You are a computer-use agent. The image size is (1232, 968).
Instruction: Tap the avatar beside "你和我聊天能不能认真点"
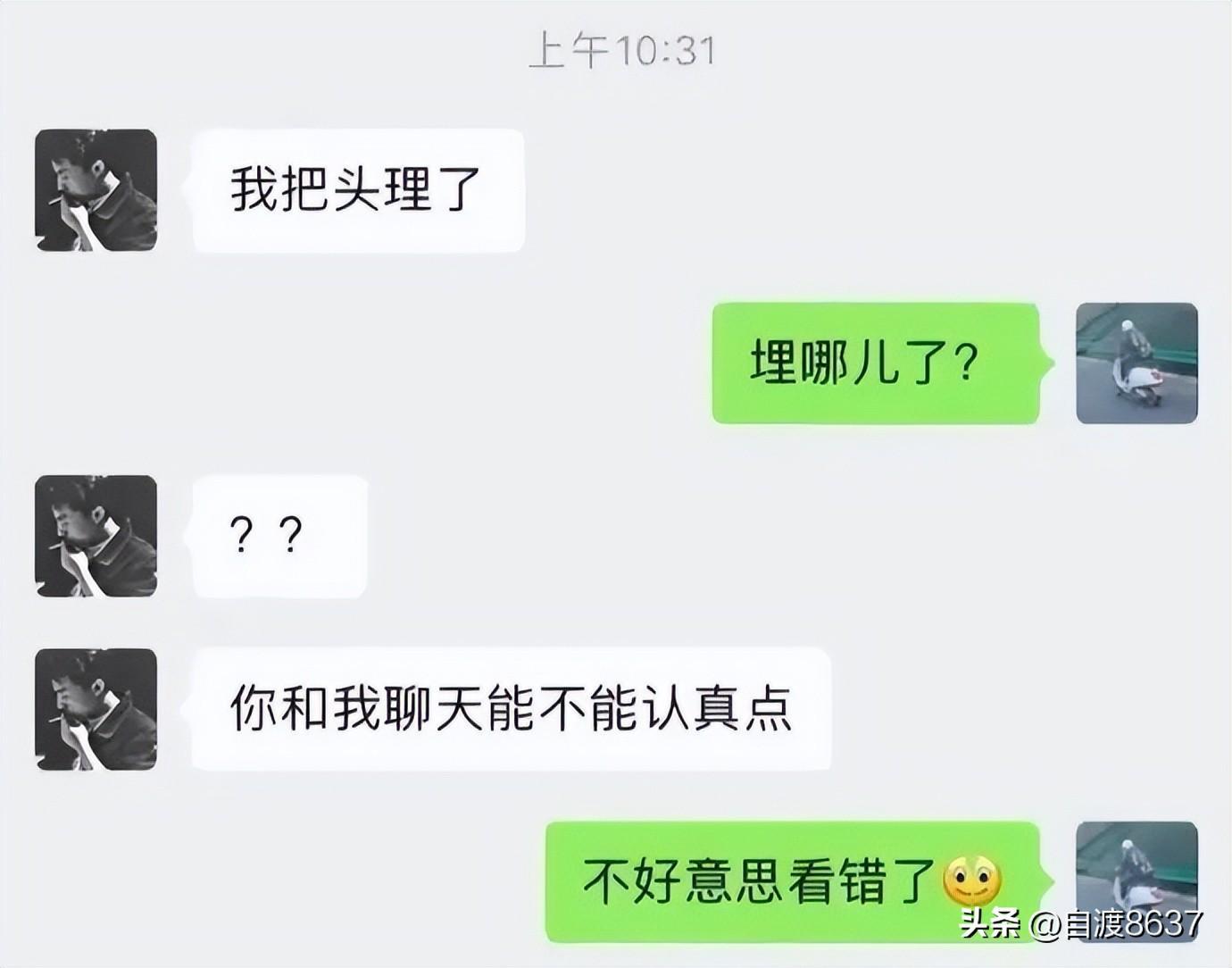[x=96, y=709]
